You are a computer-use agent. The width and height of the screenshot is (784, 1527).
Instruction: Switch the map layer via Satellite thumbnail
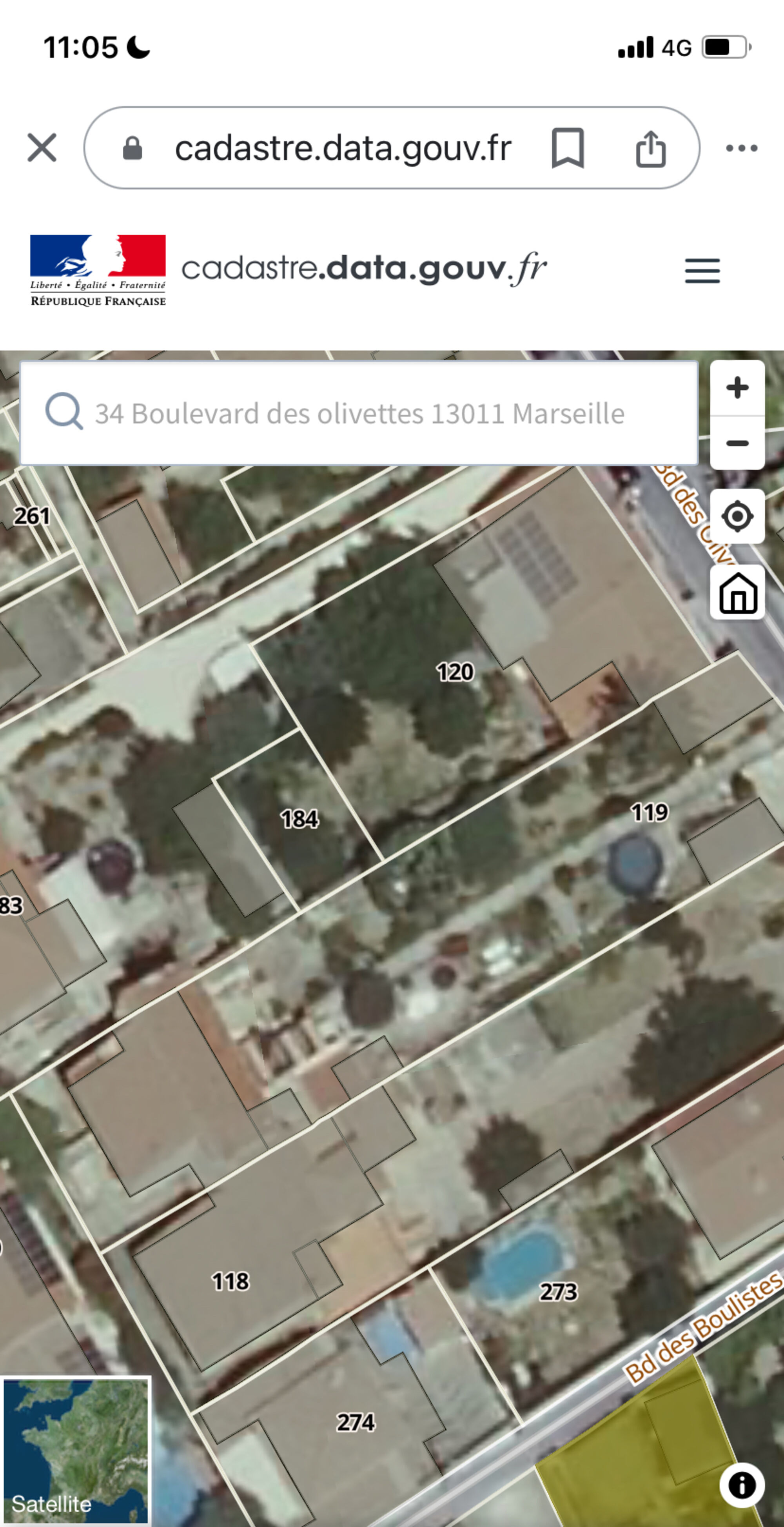pos(75,1450)
